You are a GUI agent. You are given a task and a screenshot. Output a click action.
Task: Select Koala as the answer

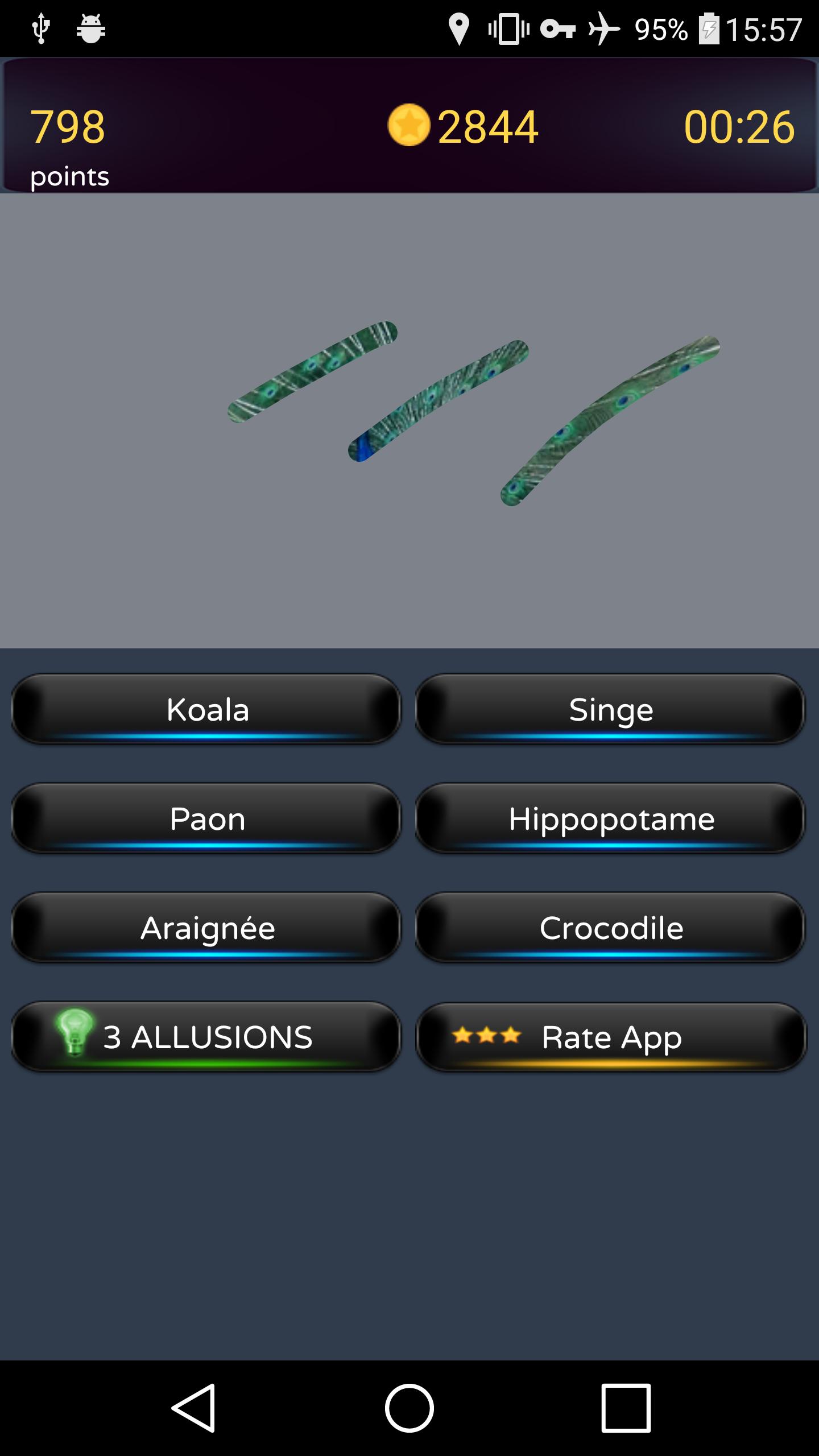coord(206,709)
